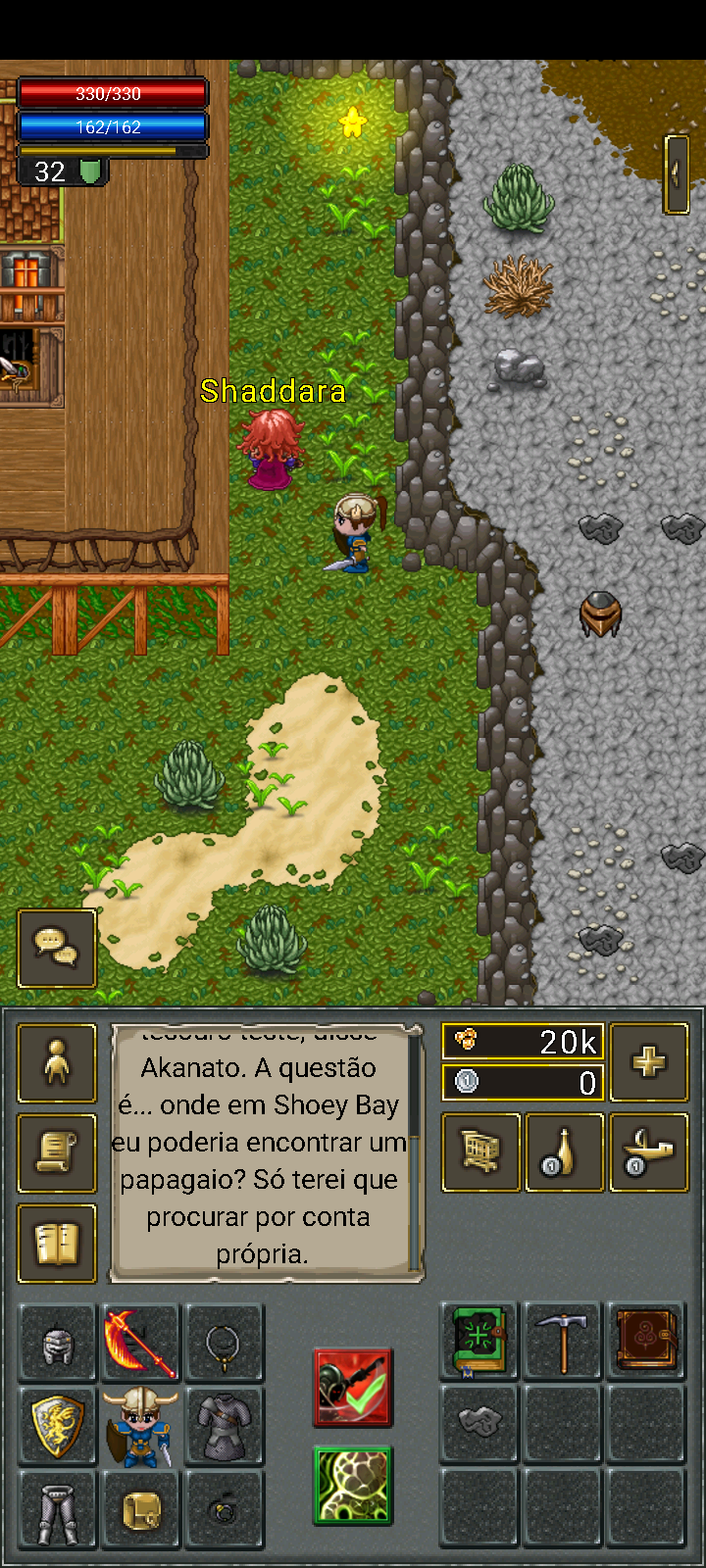This screenshot has height=1568, width=706.
Task: Select the necklace equipment slot
Action: 224,1344
